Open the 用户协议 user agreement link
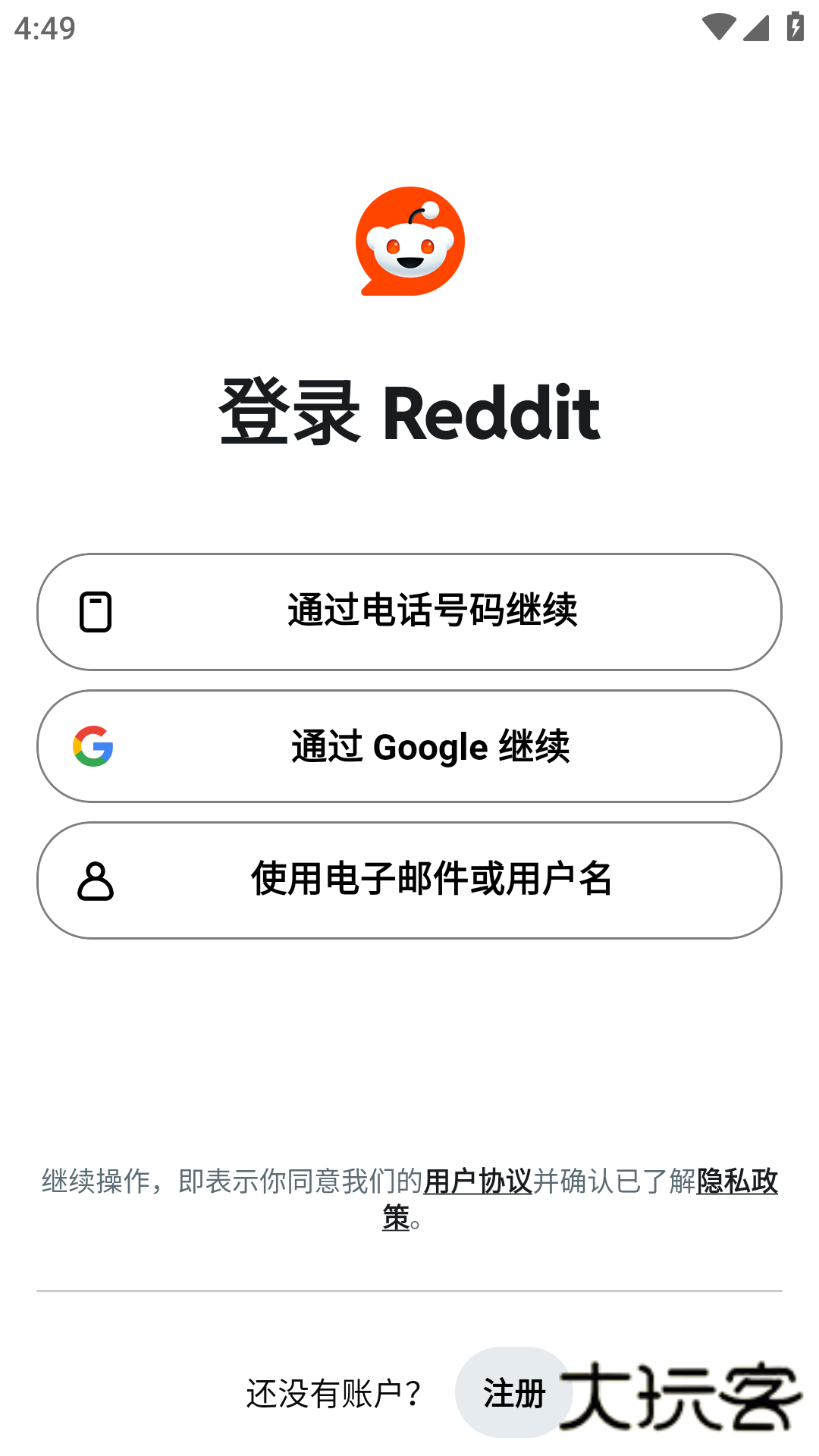819x1456 pixels. click(478, 1181)
